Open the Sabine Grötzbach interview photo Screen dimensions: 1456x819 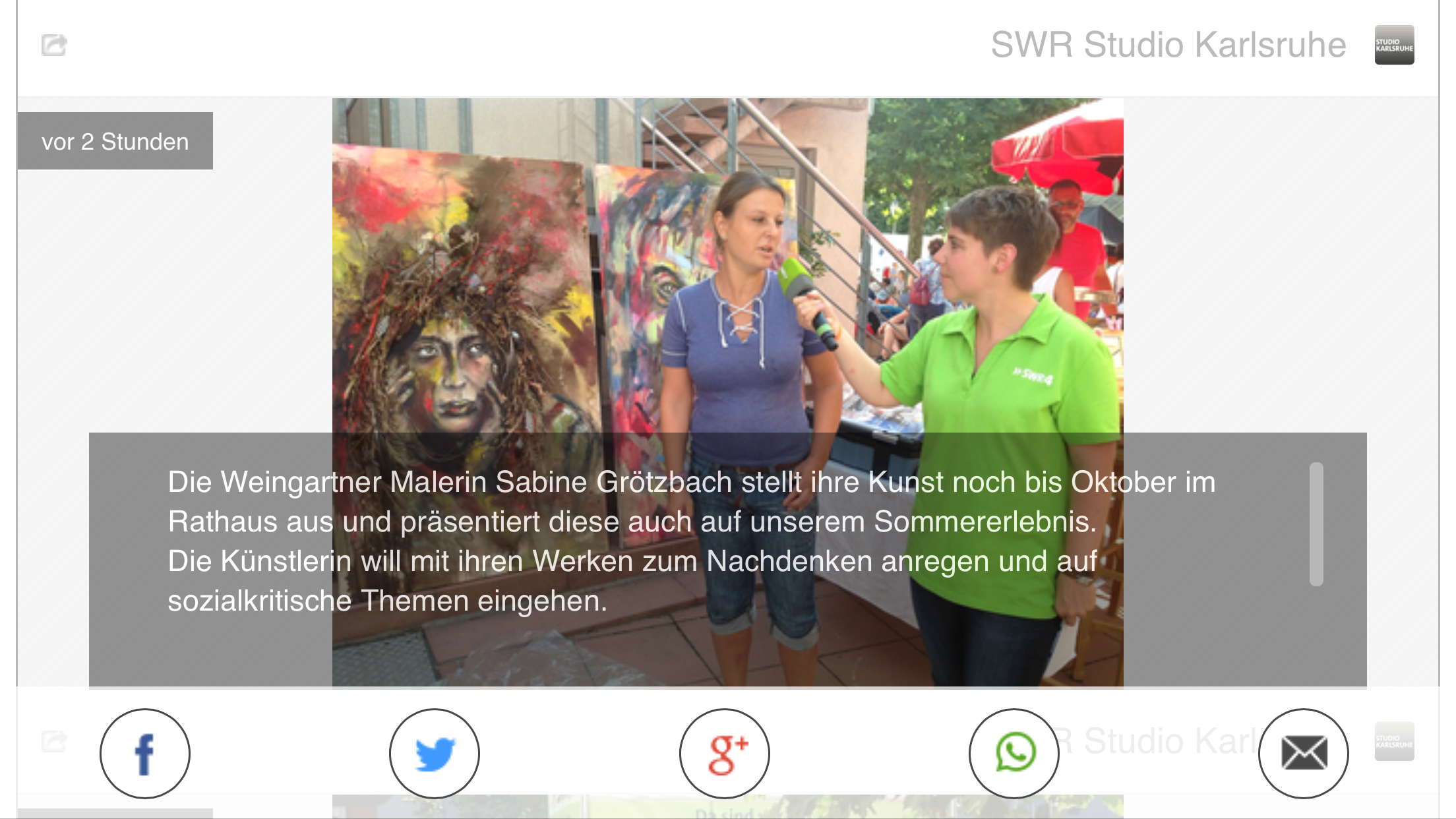tap(727, 264)
